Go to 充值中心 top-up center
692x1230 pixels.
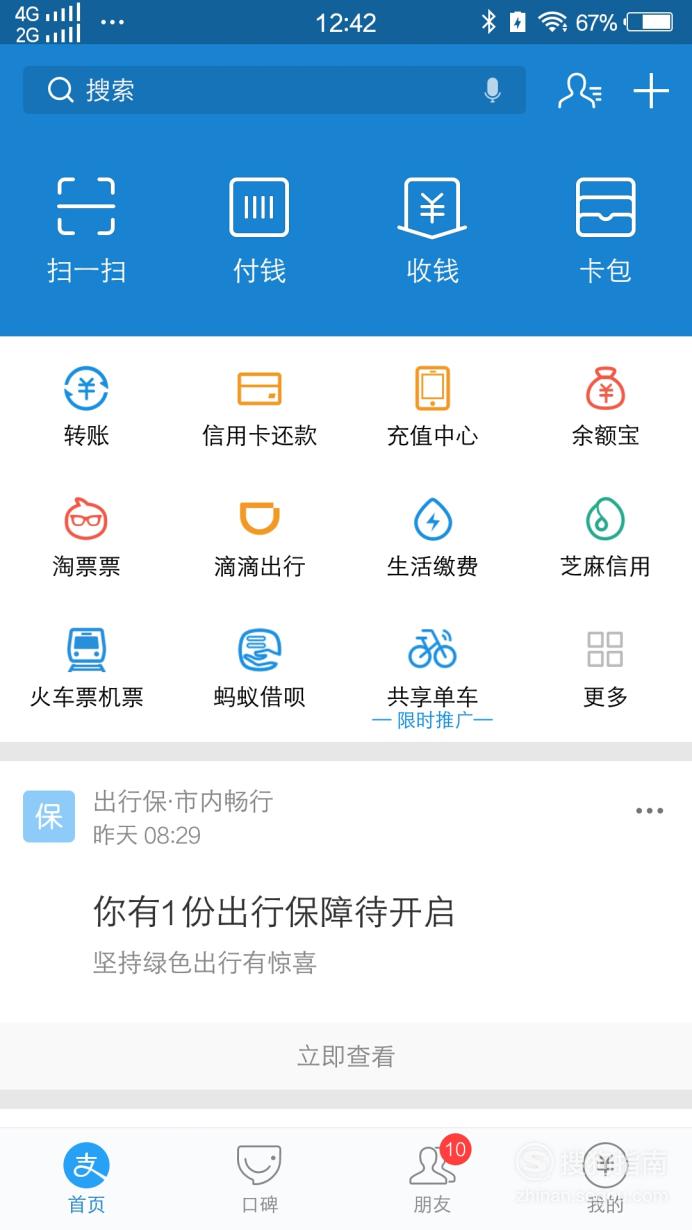[x=432, y=406]
